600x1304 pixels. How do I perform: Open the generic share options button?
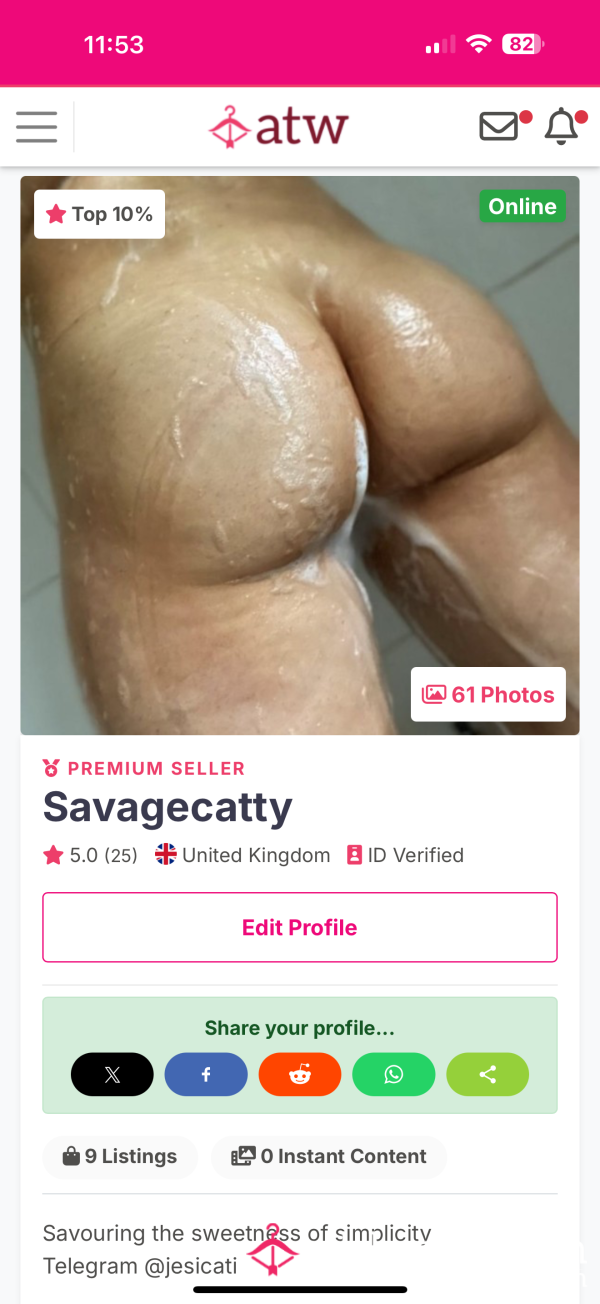pyautogui.click(x=488, y=1075)
